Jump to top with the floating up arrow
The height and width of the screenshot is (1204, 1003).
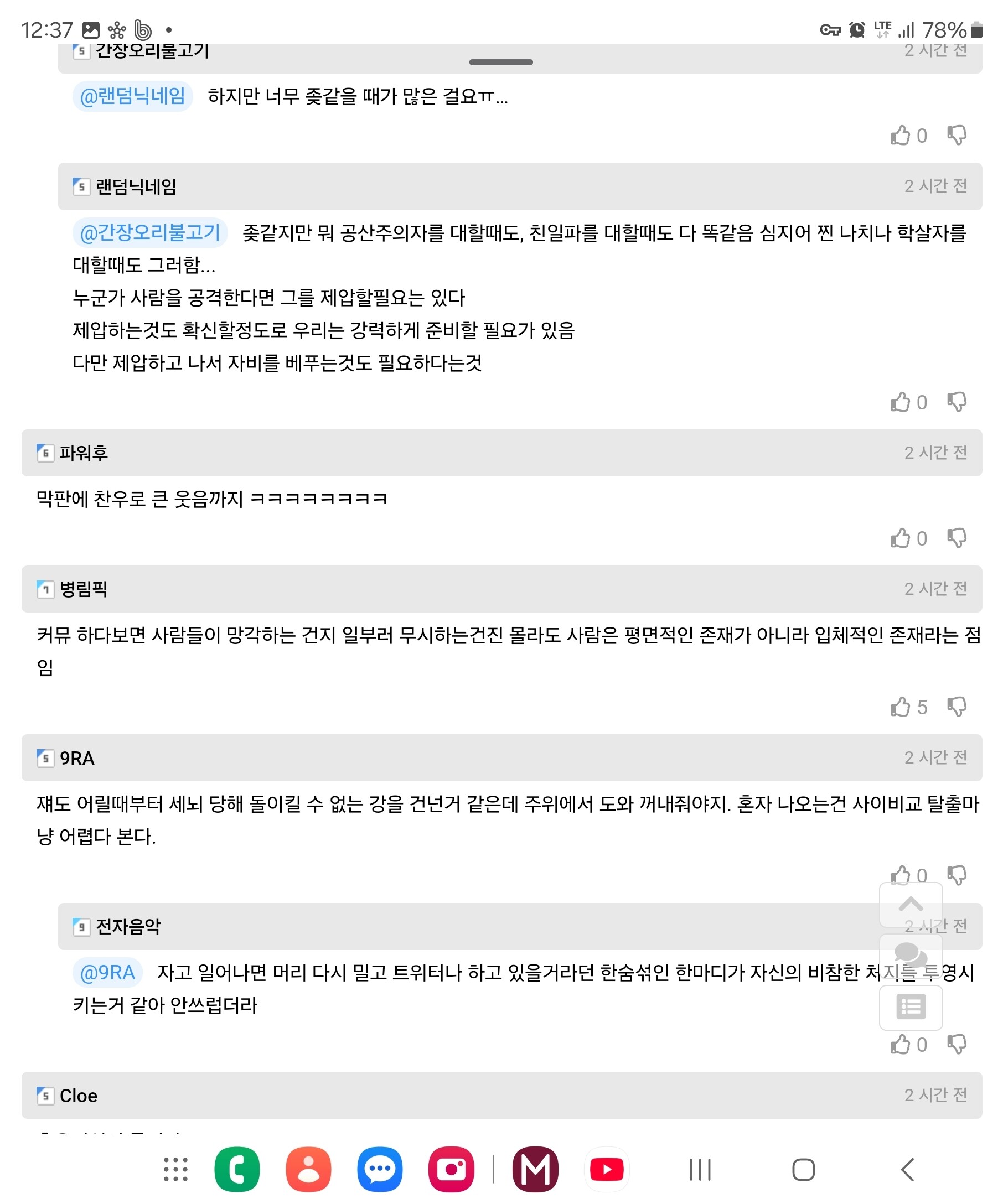click(x=911, y=905)
